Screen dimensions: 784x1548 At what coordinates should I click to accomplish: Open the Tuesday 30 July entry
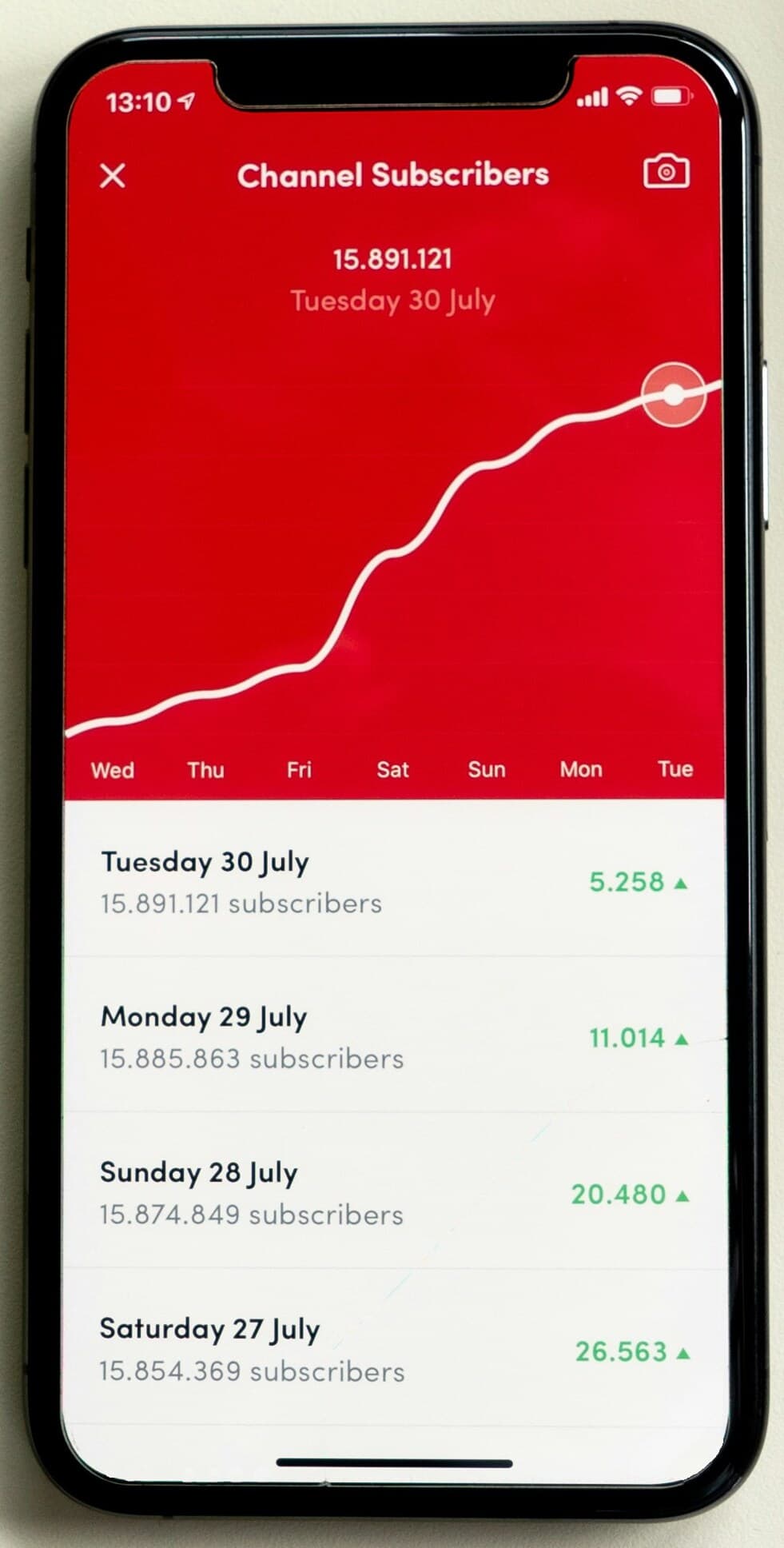tap(393, 881)
